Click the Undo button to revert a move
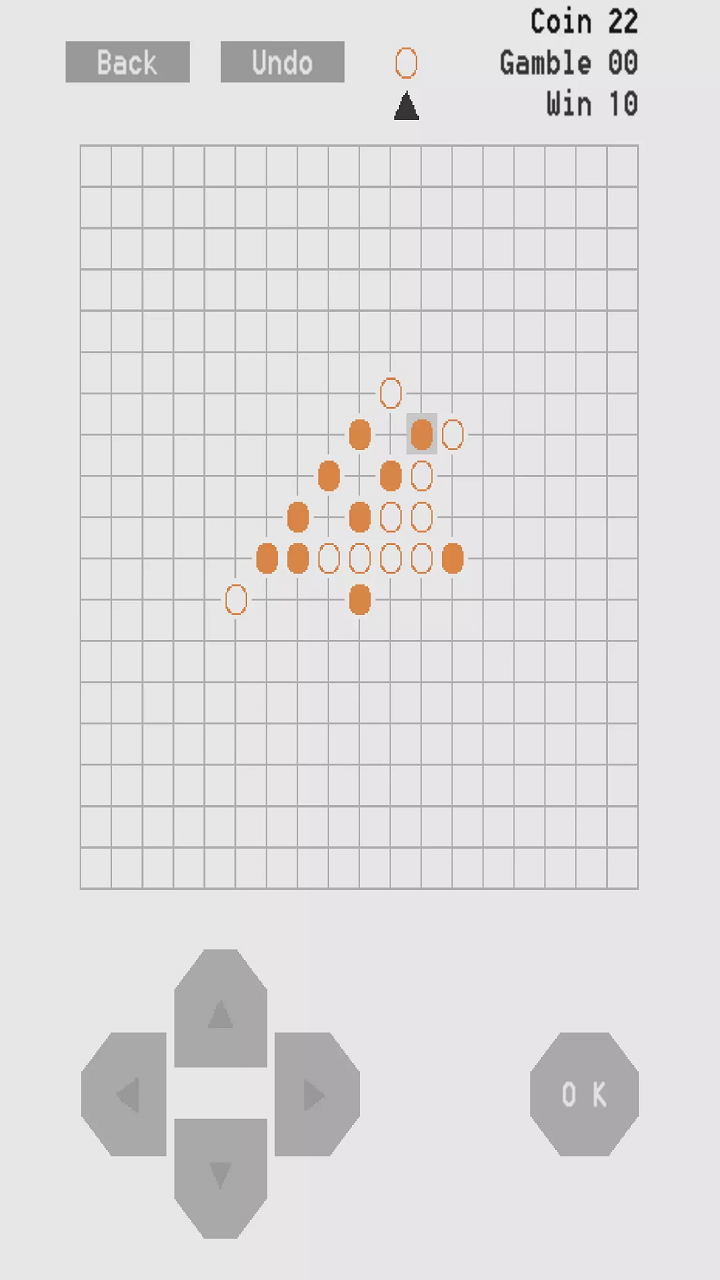 281,62
